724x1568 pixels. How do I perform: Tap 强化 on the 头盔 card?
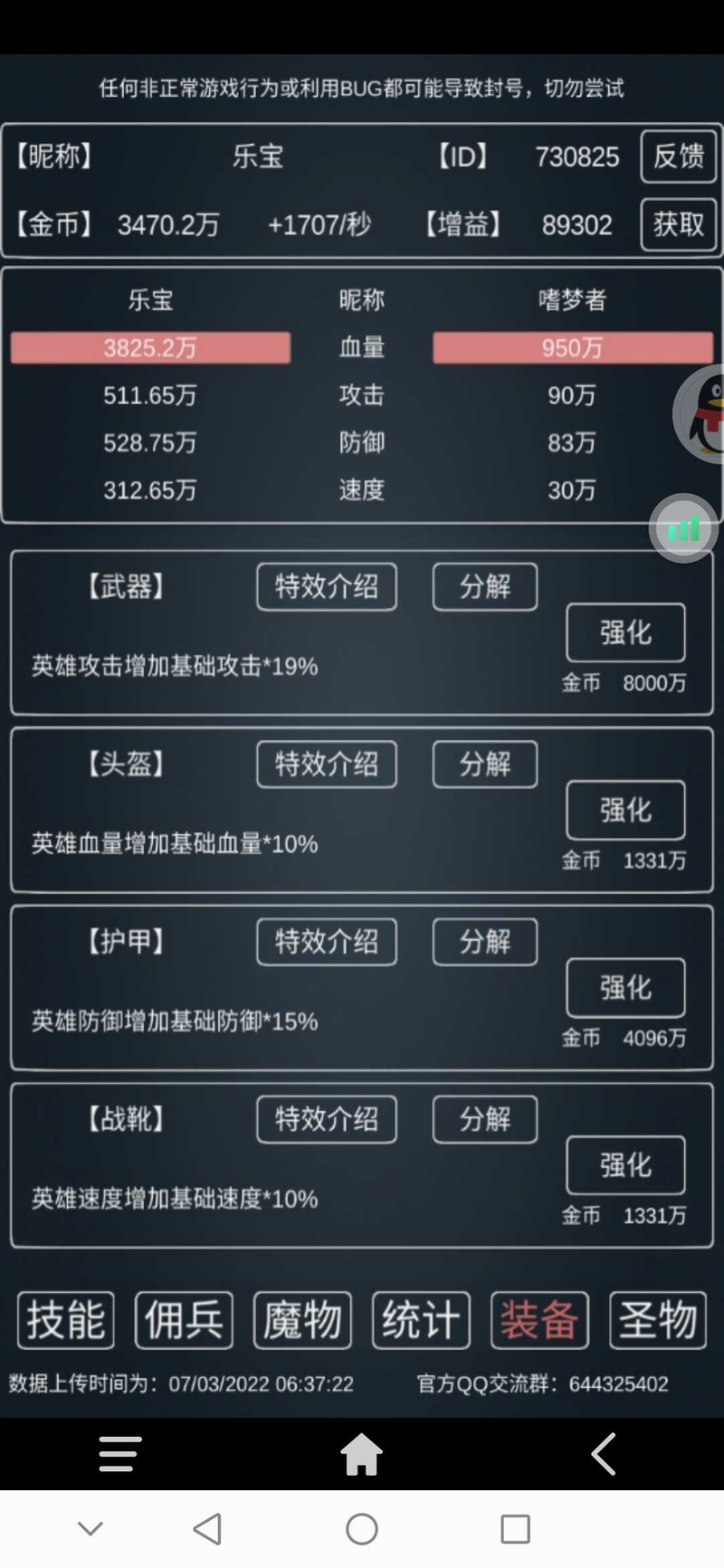[625, 810]
